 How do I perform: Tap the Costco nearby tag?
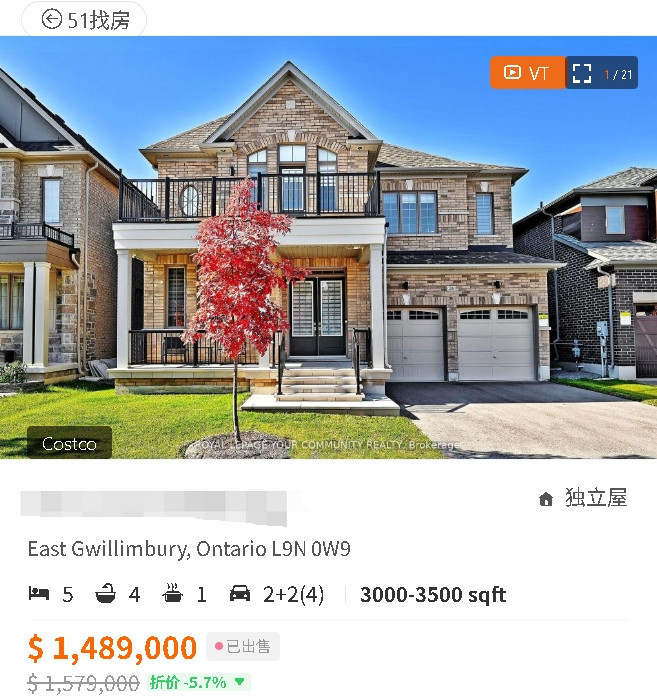(x=69, y=443)
